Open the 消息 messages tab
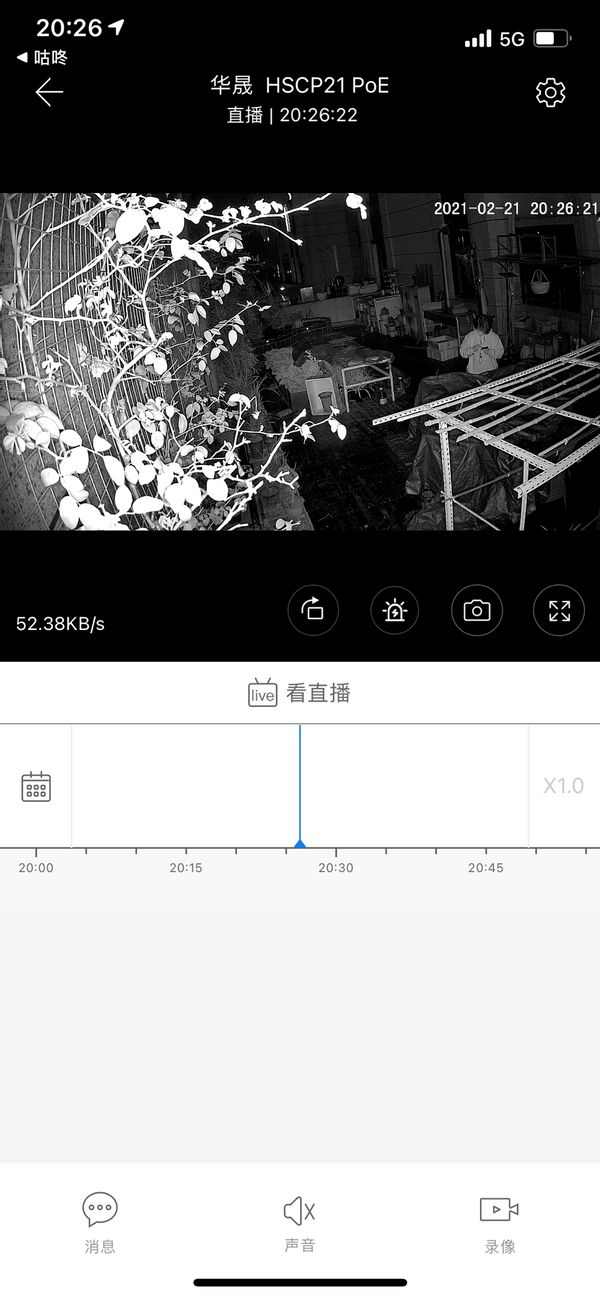Screen dimensions: 600x1299 click(100, 1223)
